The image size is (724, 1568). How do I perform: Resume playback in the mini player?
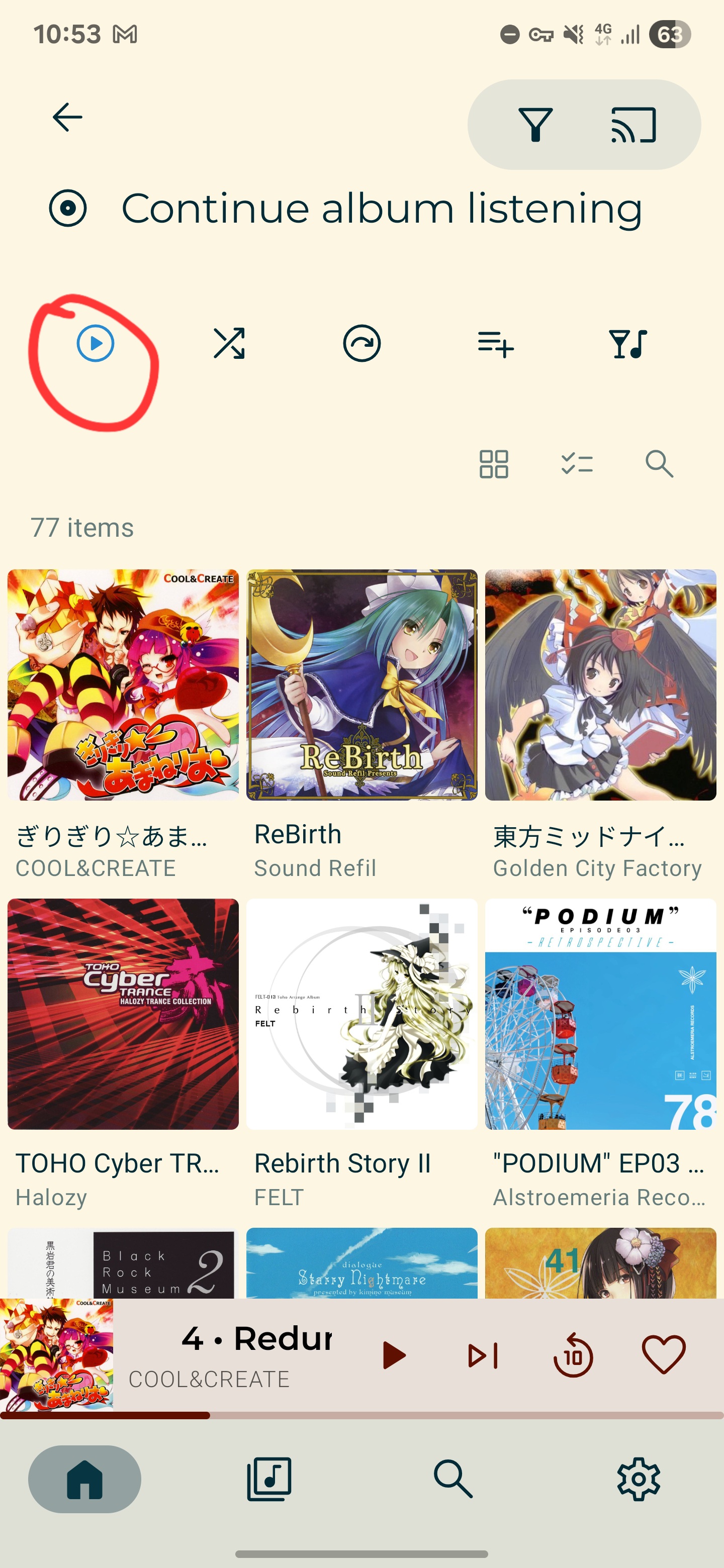tap(393, 1356)
